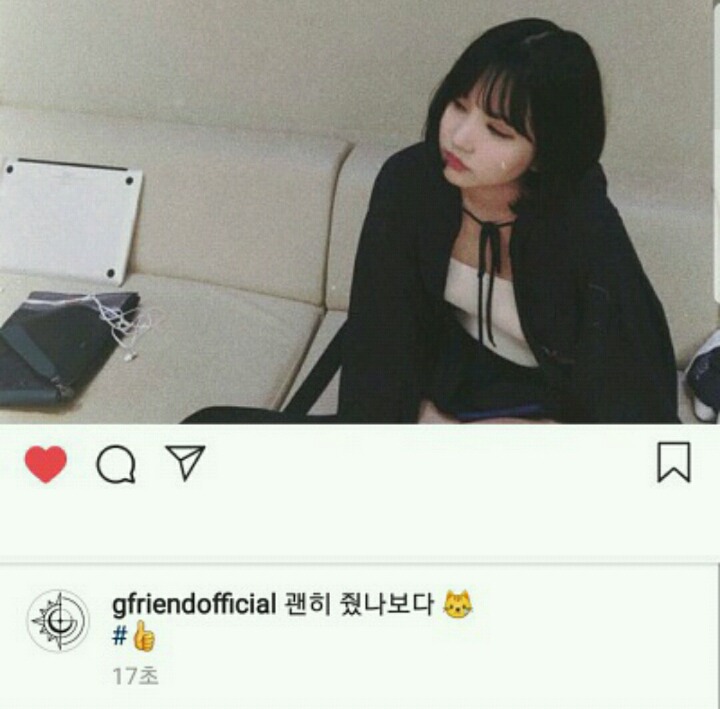The image size is (720, 709).
Task: Tap the gfriendofficial profile avatar
Action: [x=57, y=621]
